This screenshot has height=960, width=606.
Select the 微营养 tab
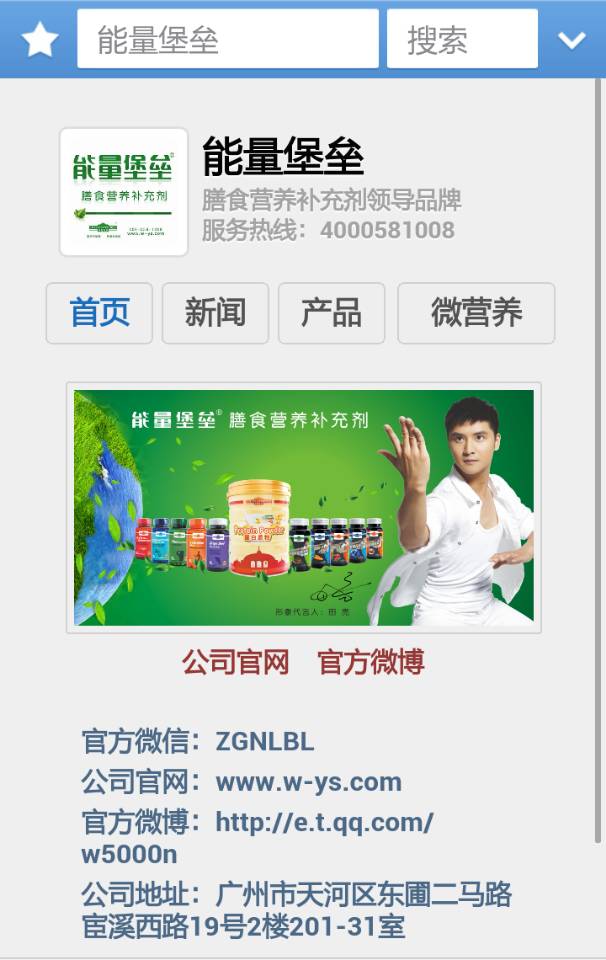pyautogui.click(x=476, y=313)
